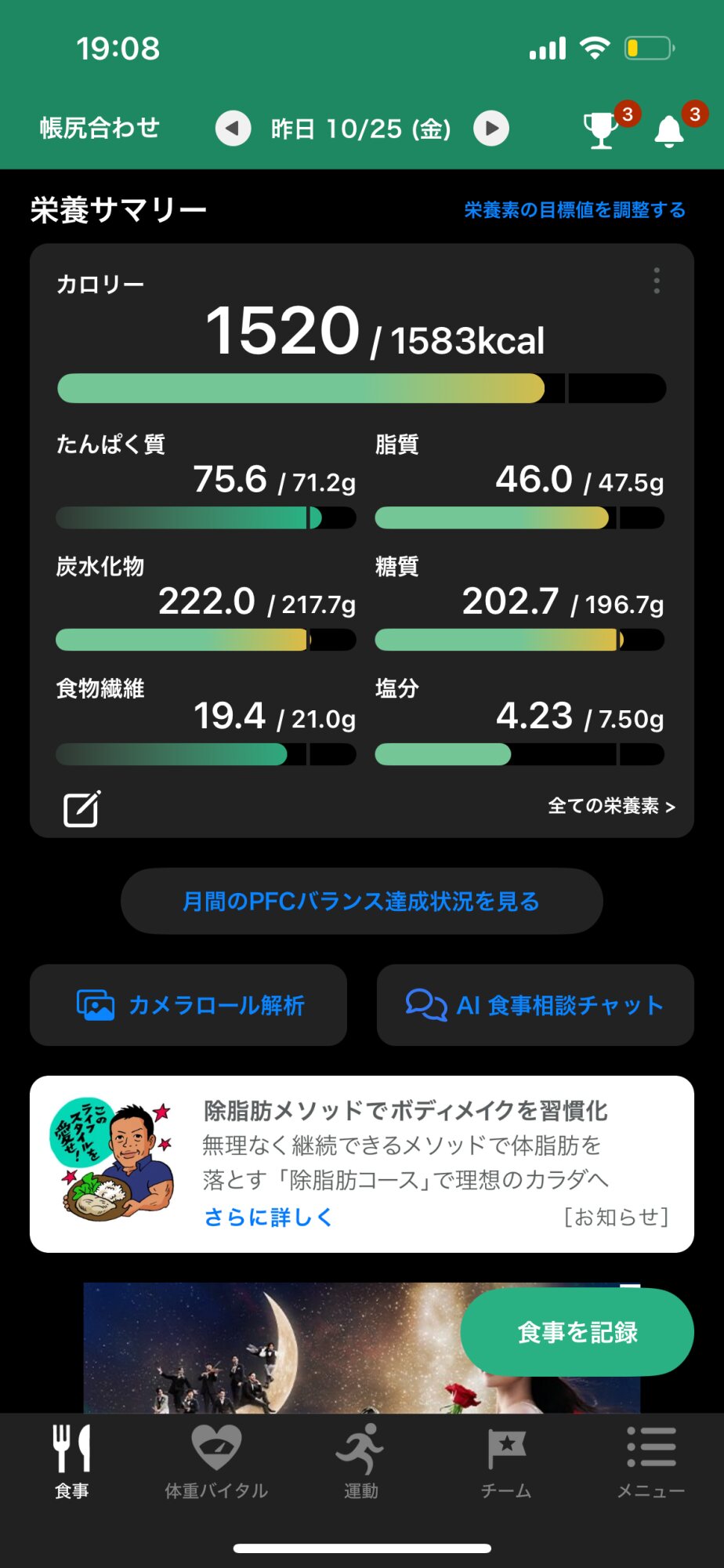Image resolution: width=724 pixels, height=1568 pixels.
Task: Start AI 食事相談チャット
Action: pos(535,1005)
